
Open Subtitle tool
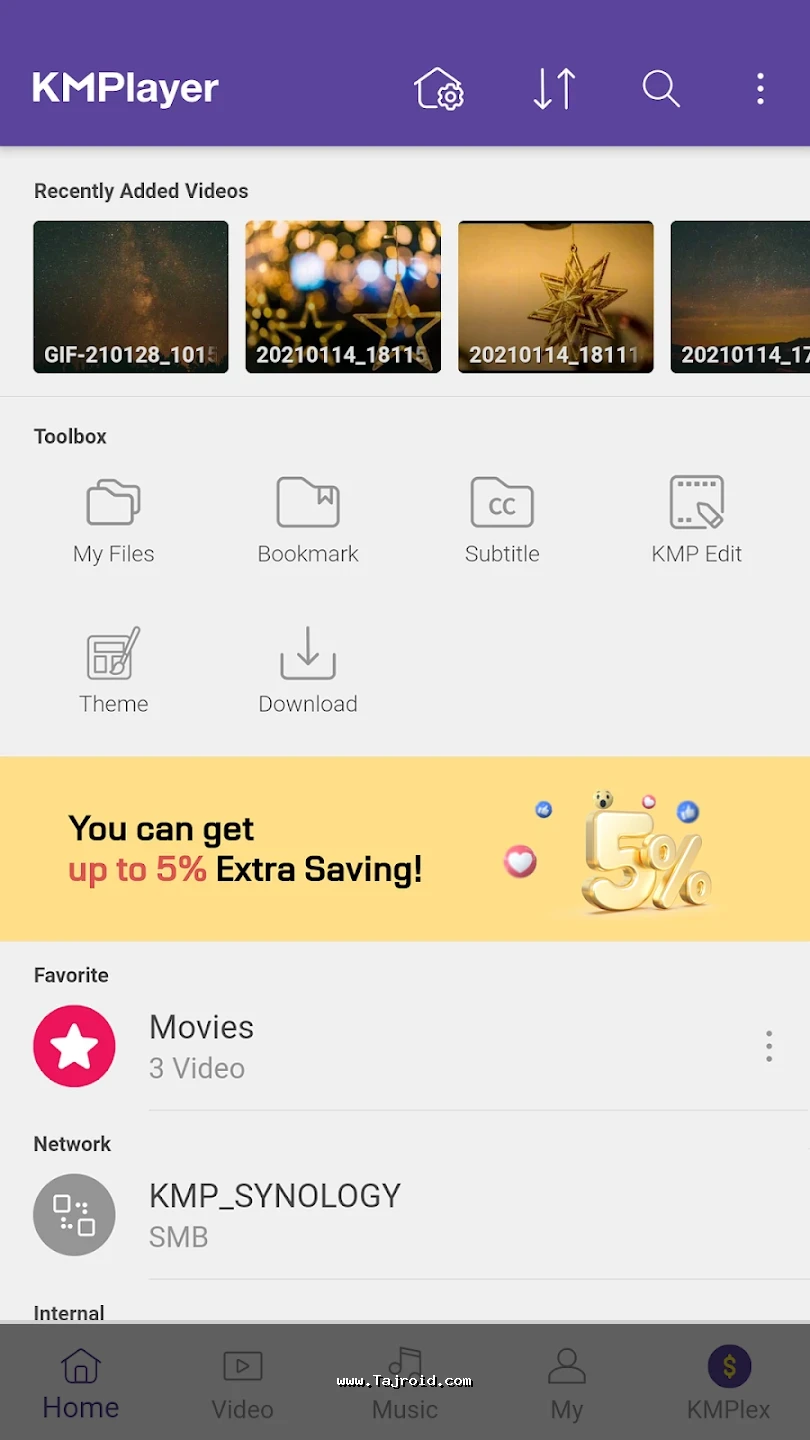pyautogui.click(x=502, y=520)
